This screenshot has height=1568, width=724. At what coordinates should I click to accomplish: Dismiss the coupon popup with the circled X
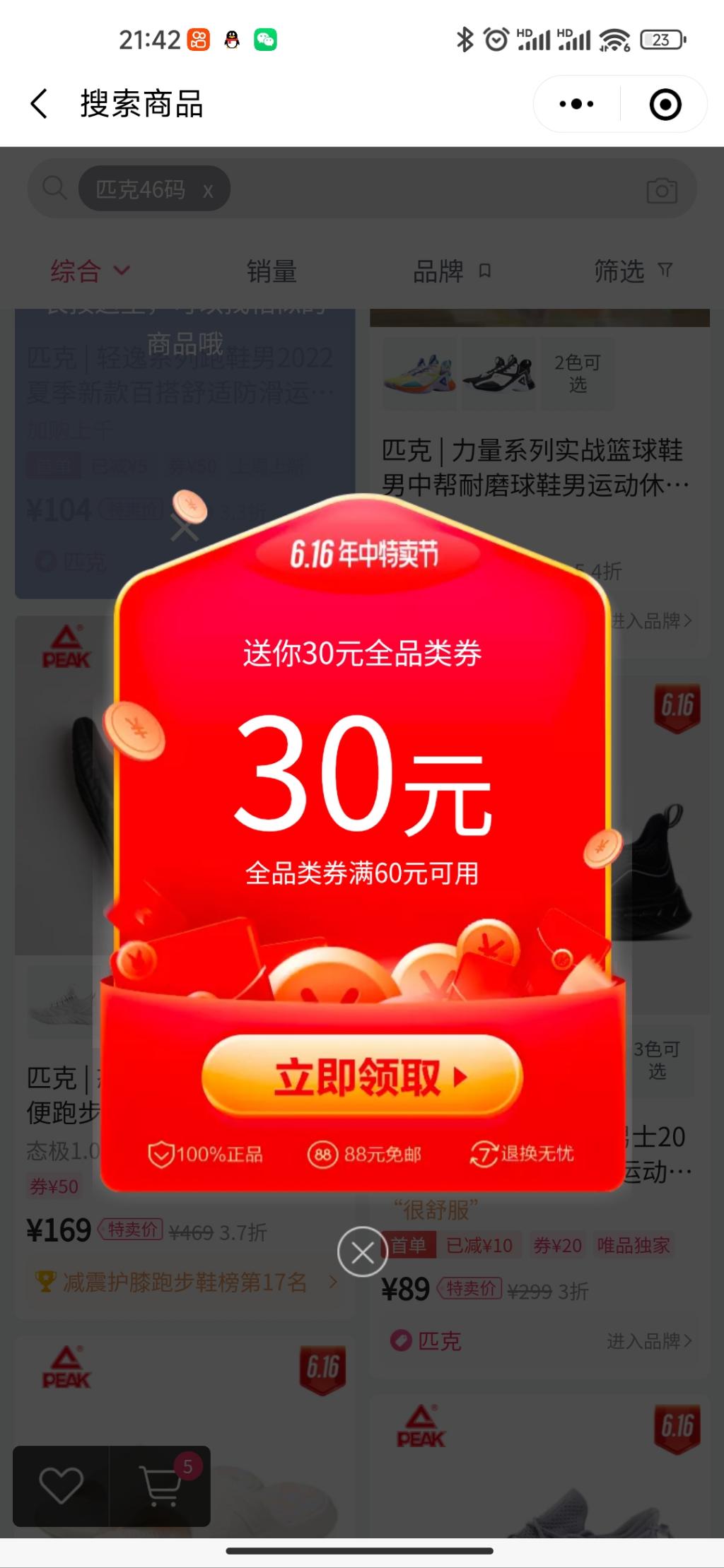[363, 1253]
